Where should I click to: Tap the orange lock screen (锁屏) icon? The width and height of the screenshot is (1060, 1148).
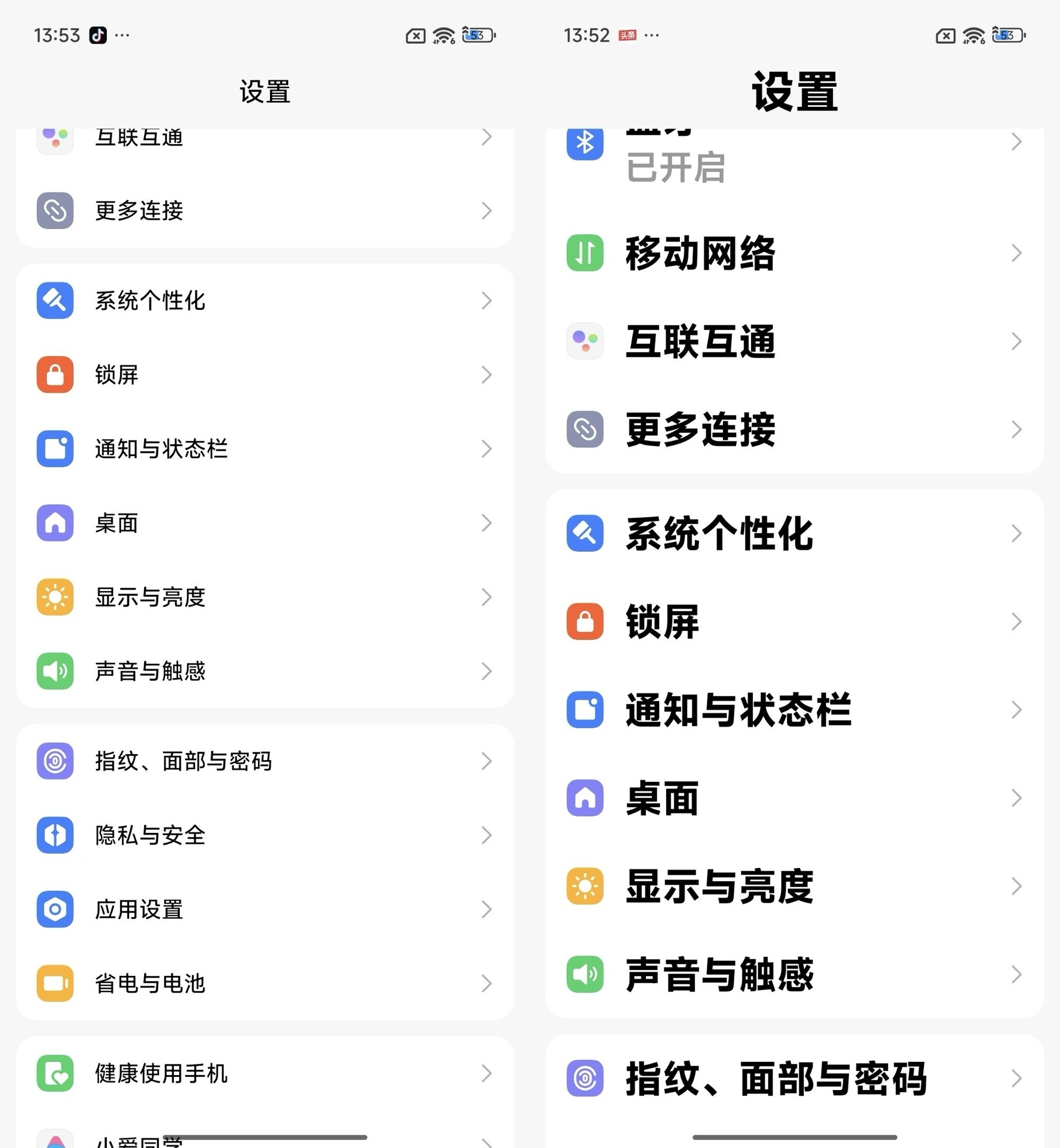[55, 375]
